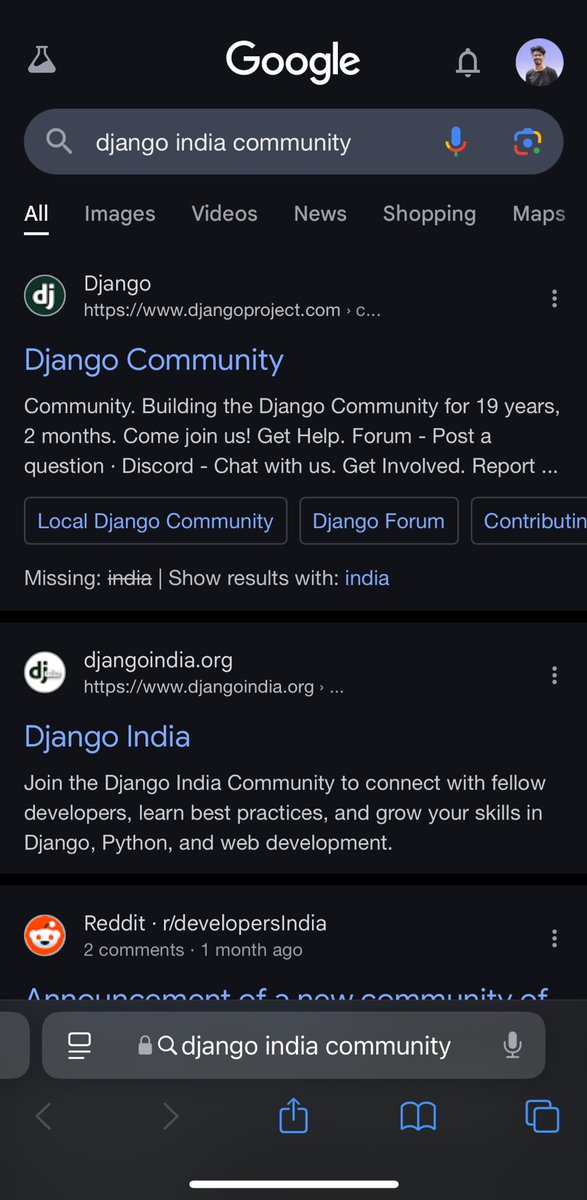587x1200 pixels.
Task: Show results with india included
Action: [367, 578]
